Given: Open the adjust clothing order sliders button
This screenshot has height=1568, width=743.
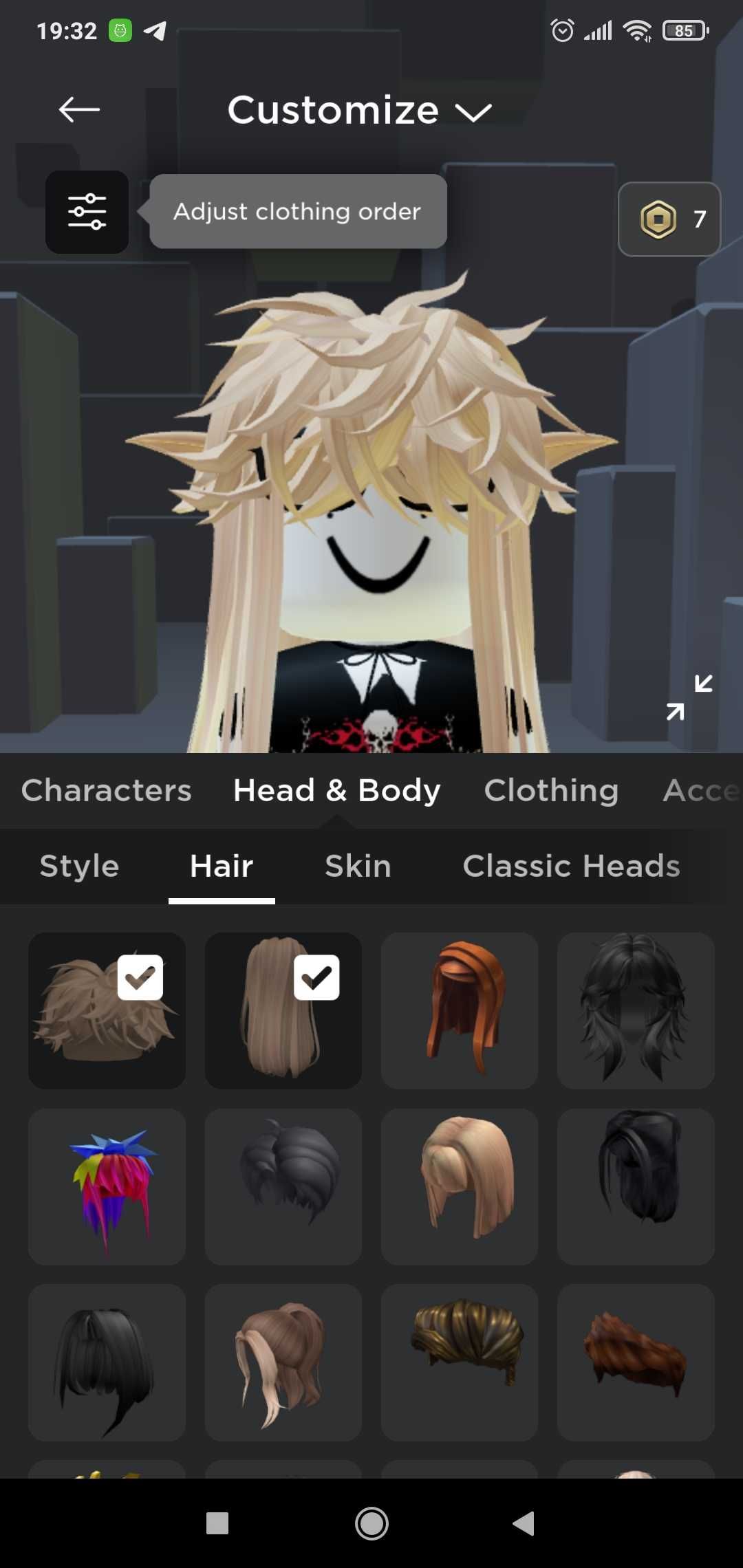Looking at the screenshot, I should tap(87, 212).
